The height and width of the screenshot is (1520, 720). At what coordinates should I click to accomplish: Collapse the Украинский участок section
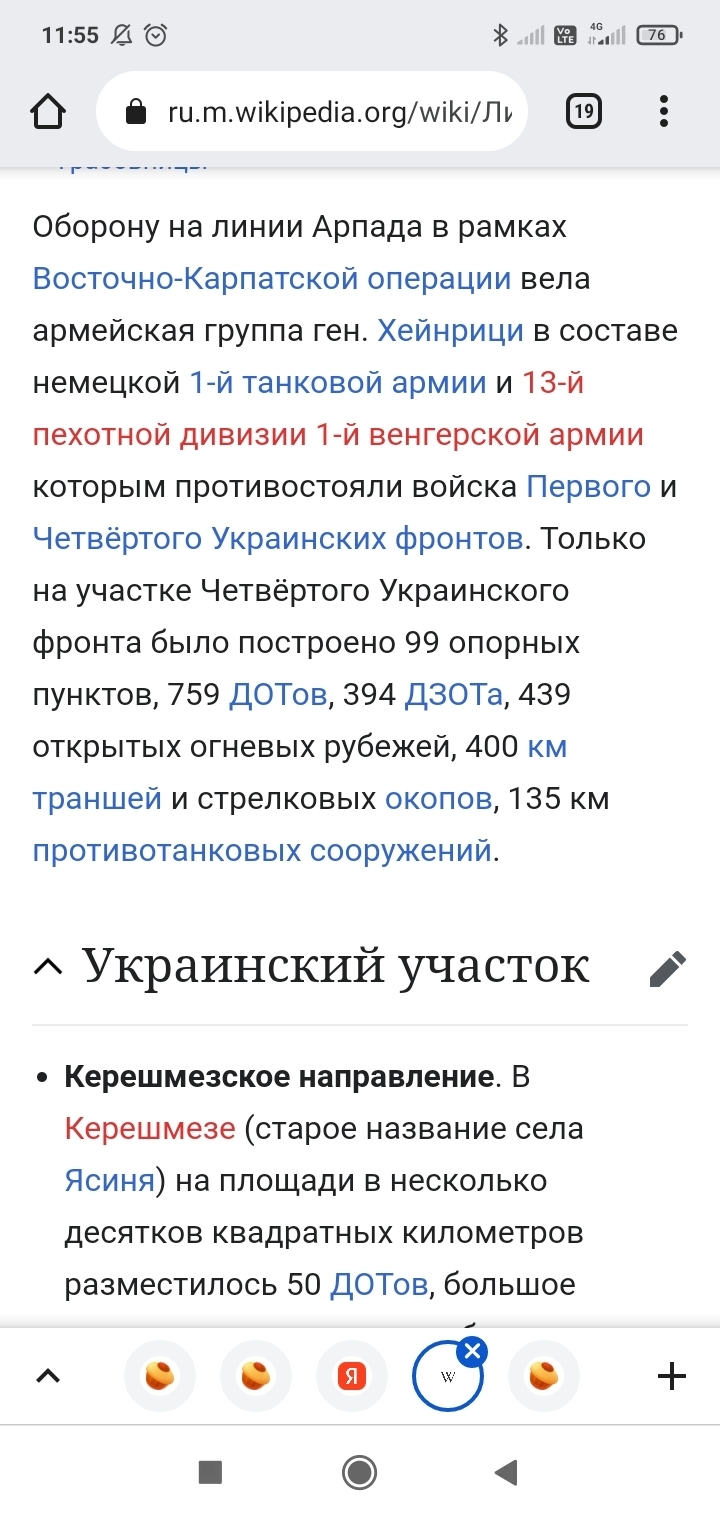[x=47, y=966]
